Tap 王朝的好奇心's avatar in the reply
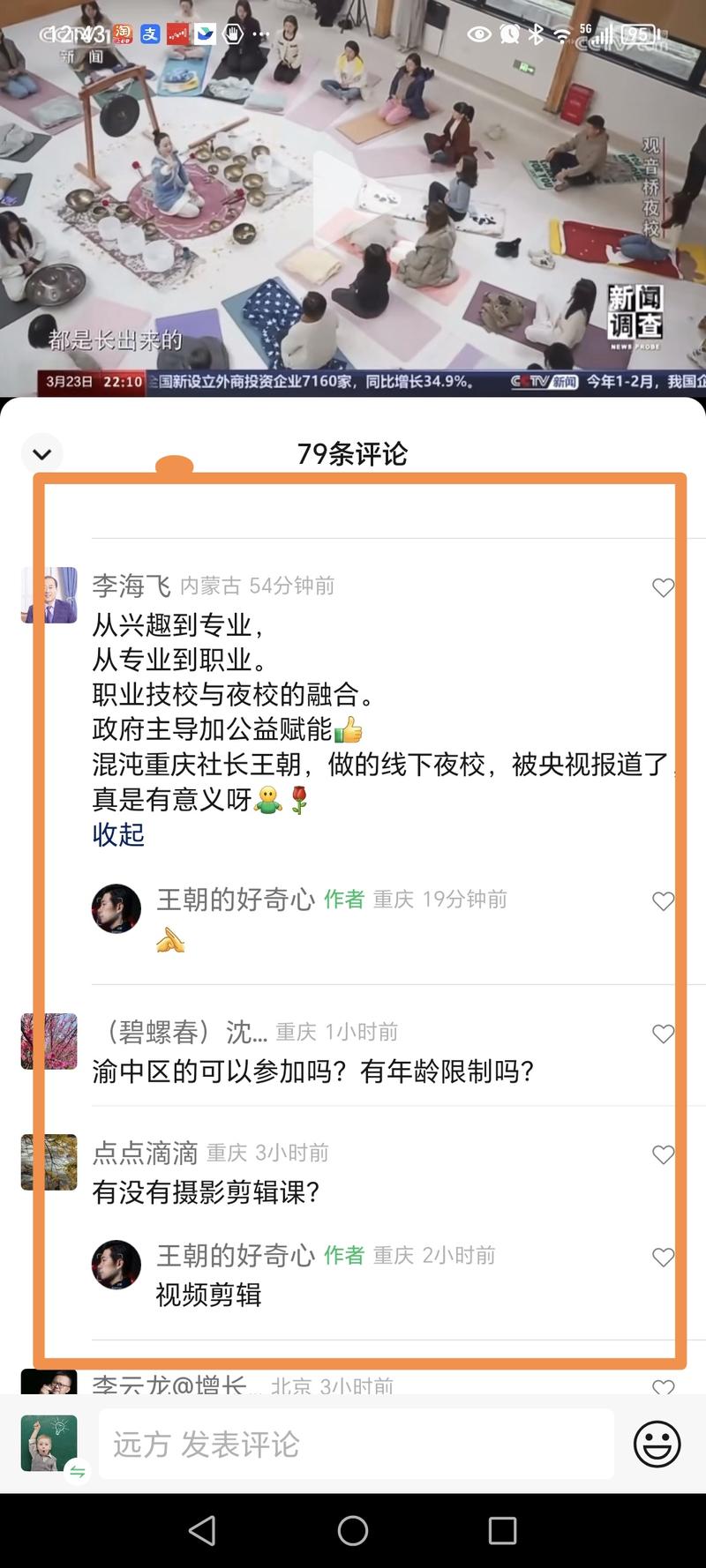Screen dimensions: 706x1568 [116, 908]
